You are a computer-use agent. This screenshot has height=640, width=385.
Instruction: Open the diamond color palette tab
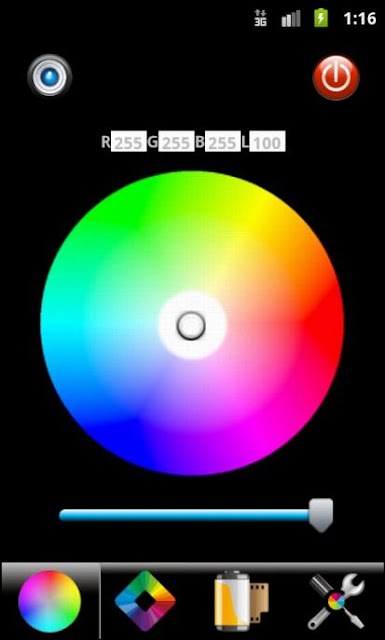[145, 601]
